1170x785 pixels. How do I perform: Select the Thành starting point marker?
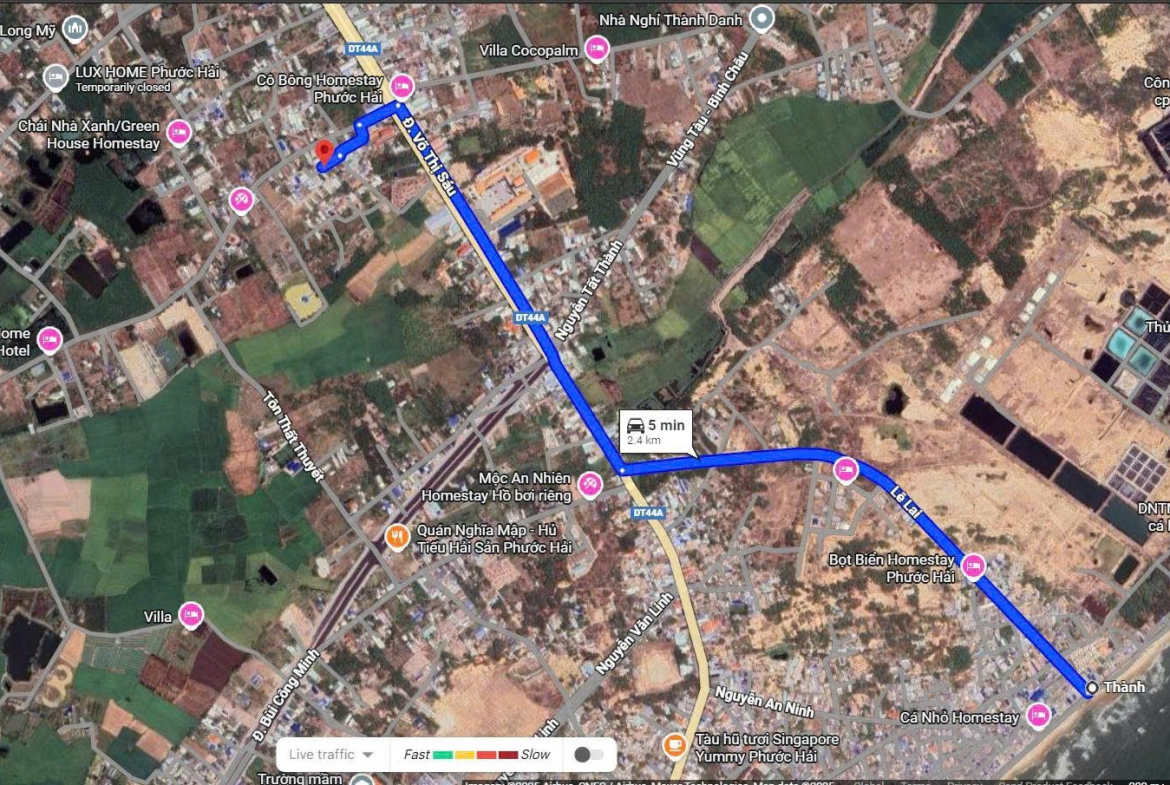[x=1092, y=687]
